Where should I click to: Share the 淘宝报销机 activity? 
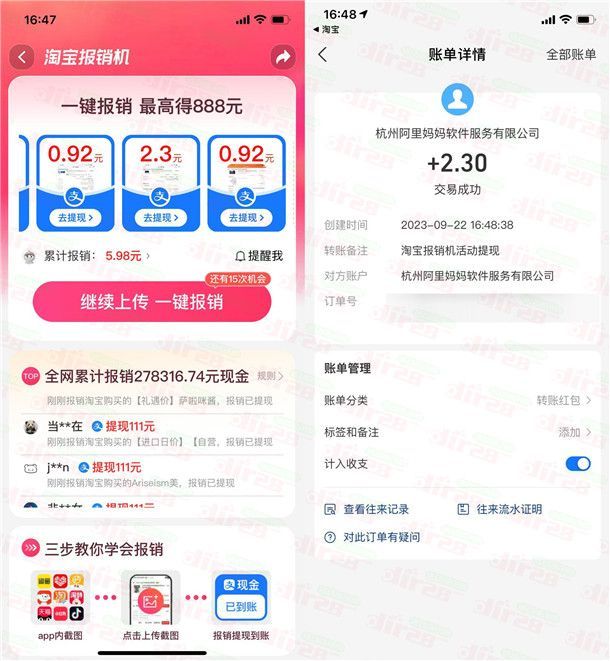coord(282,57)
